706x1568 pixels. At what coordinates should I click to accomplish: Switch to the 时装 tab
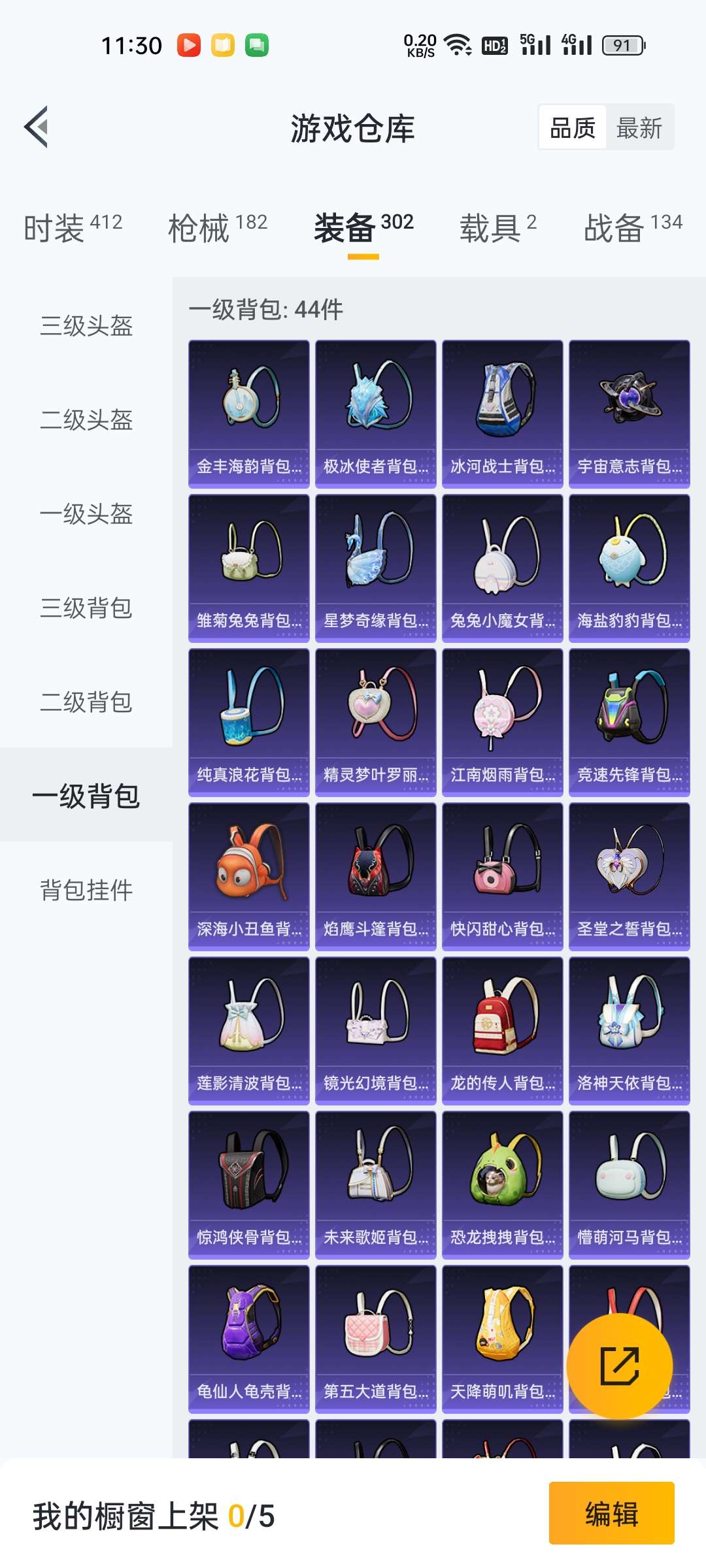73,228
